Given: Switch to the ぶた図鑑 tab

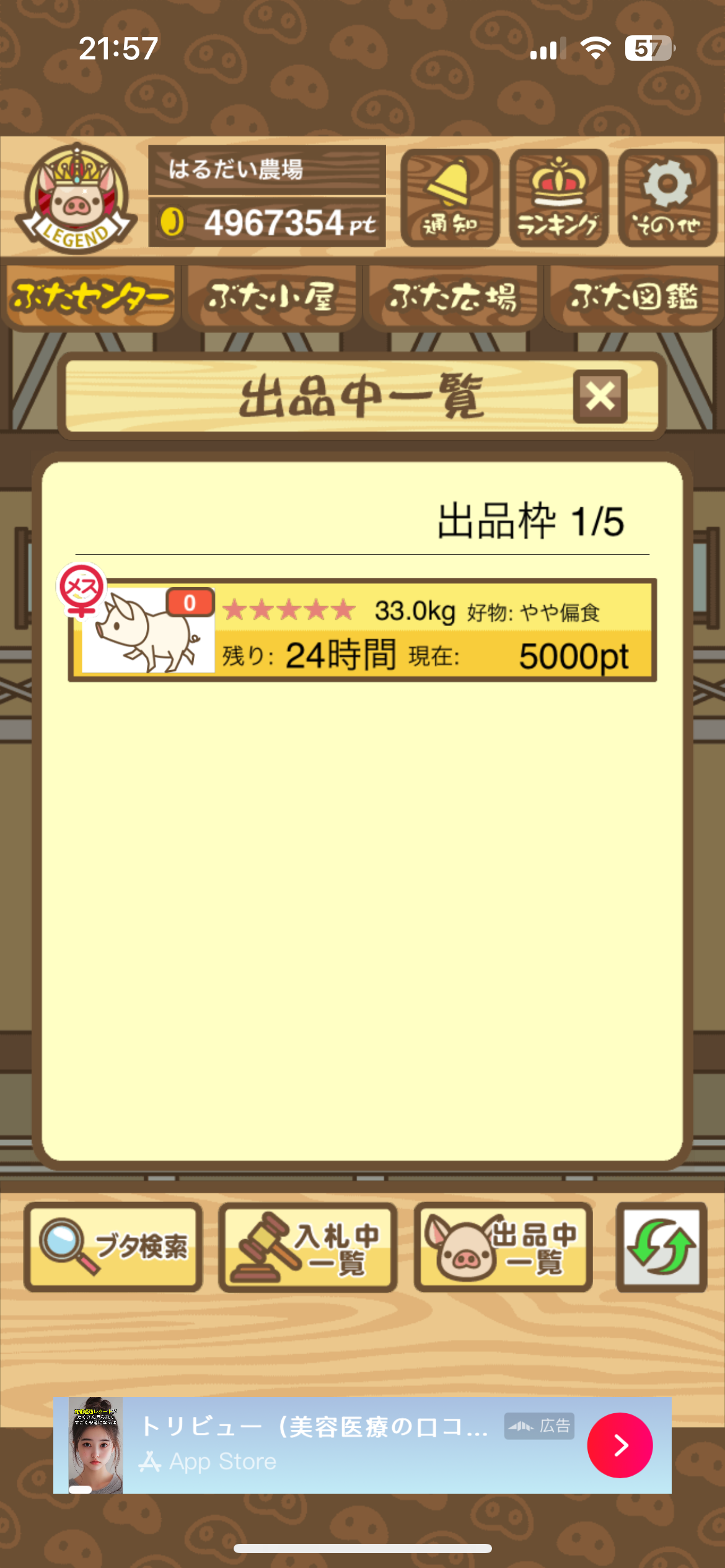Looking at the screenshot, I should click(634, 297).
